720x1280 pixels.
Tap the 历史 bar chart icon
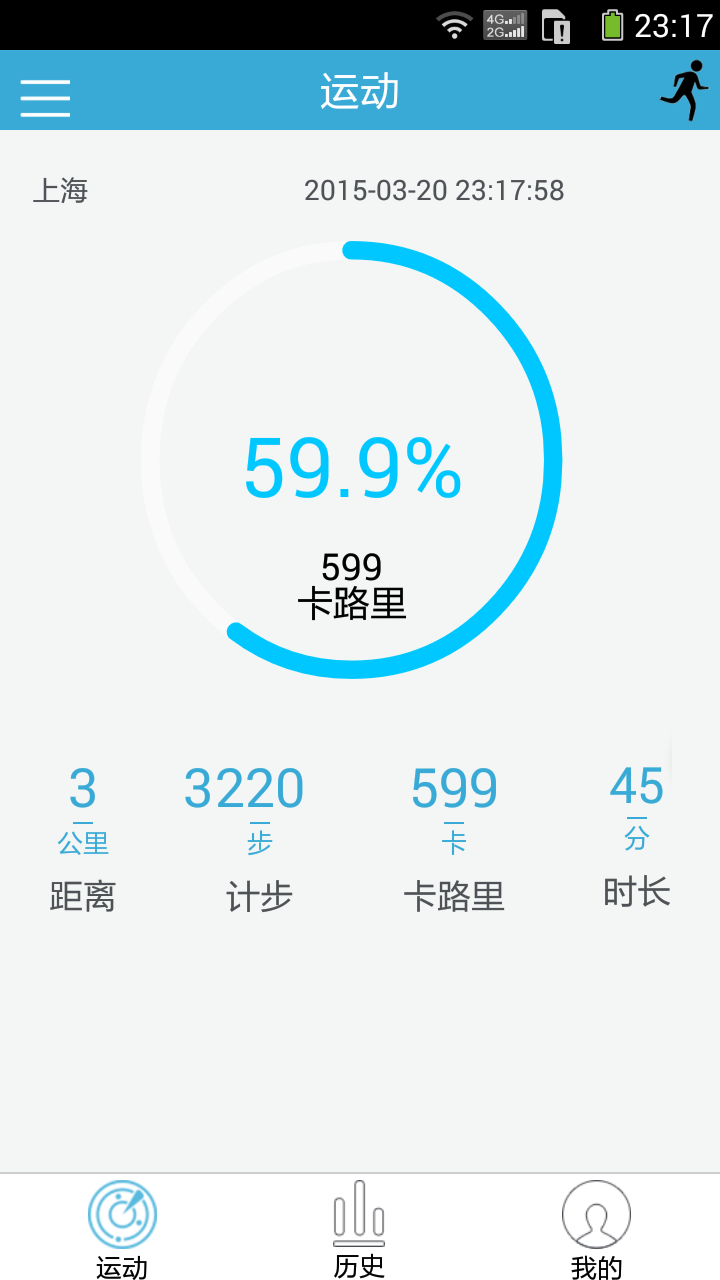tap(360, 1214)
